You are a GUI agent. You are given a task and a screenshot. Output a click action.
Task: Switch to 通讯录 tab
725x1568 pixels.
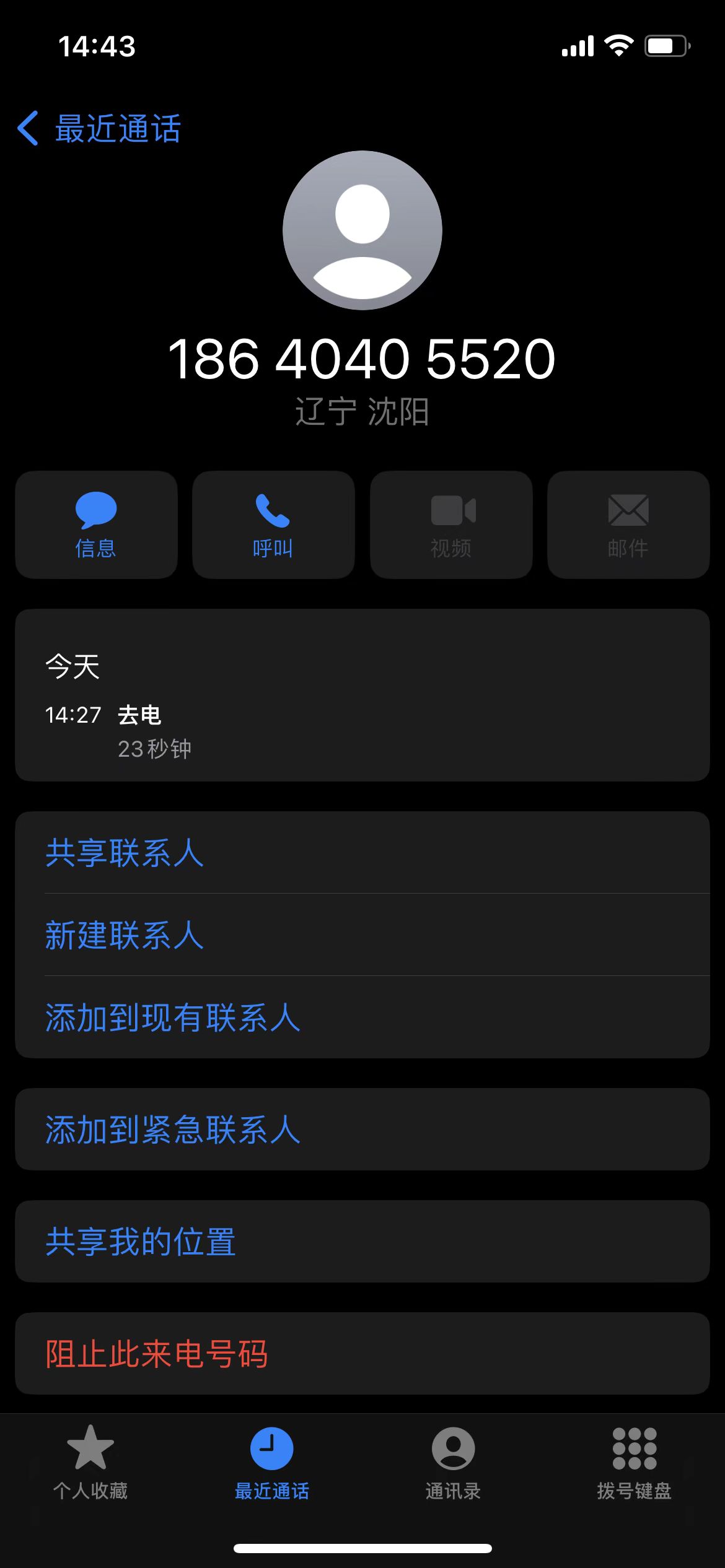click(x=453, y=1463)
